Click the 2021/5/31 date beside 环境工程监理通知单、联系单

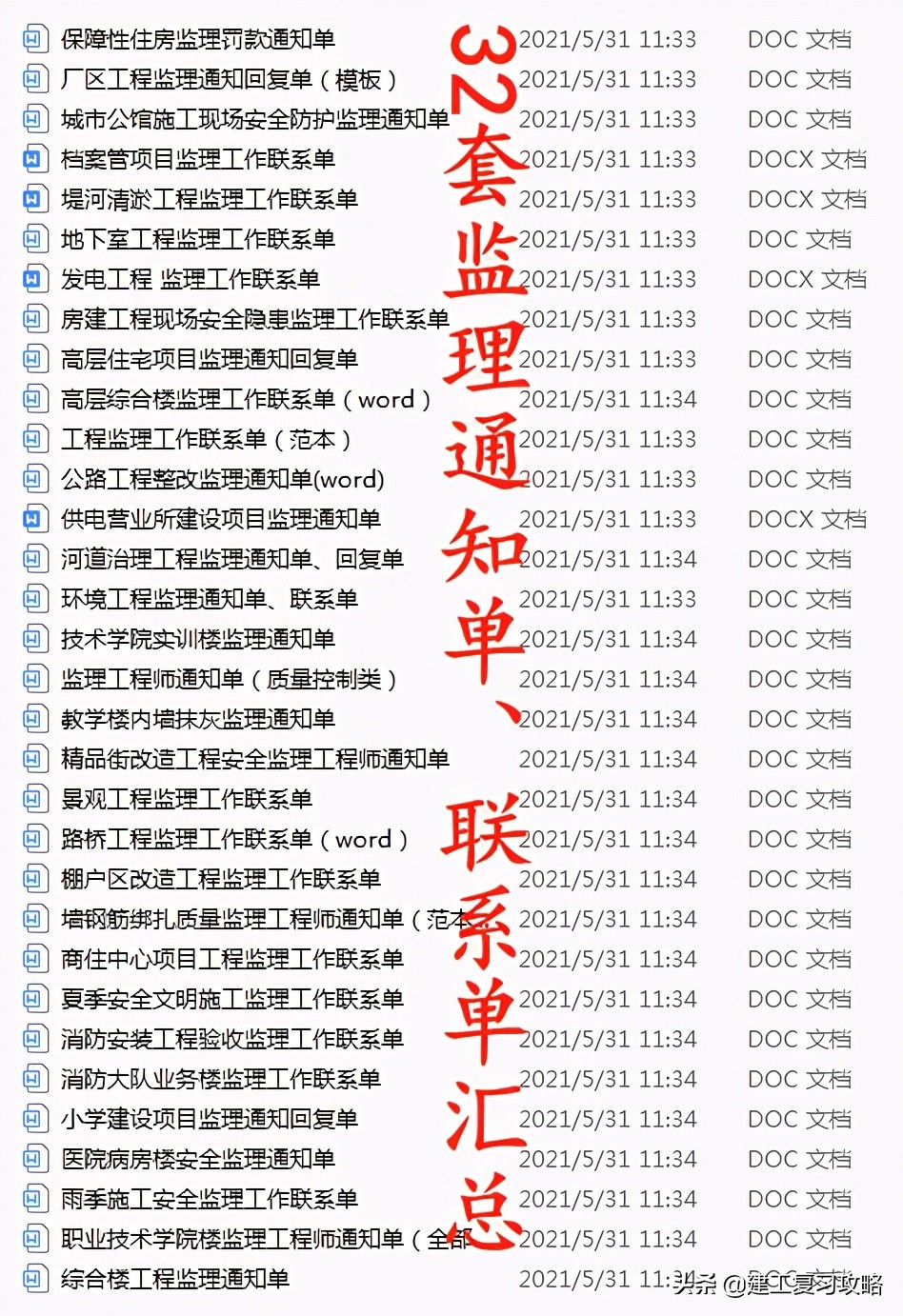click(x=610, y=600)
